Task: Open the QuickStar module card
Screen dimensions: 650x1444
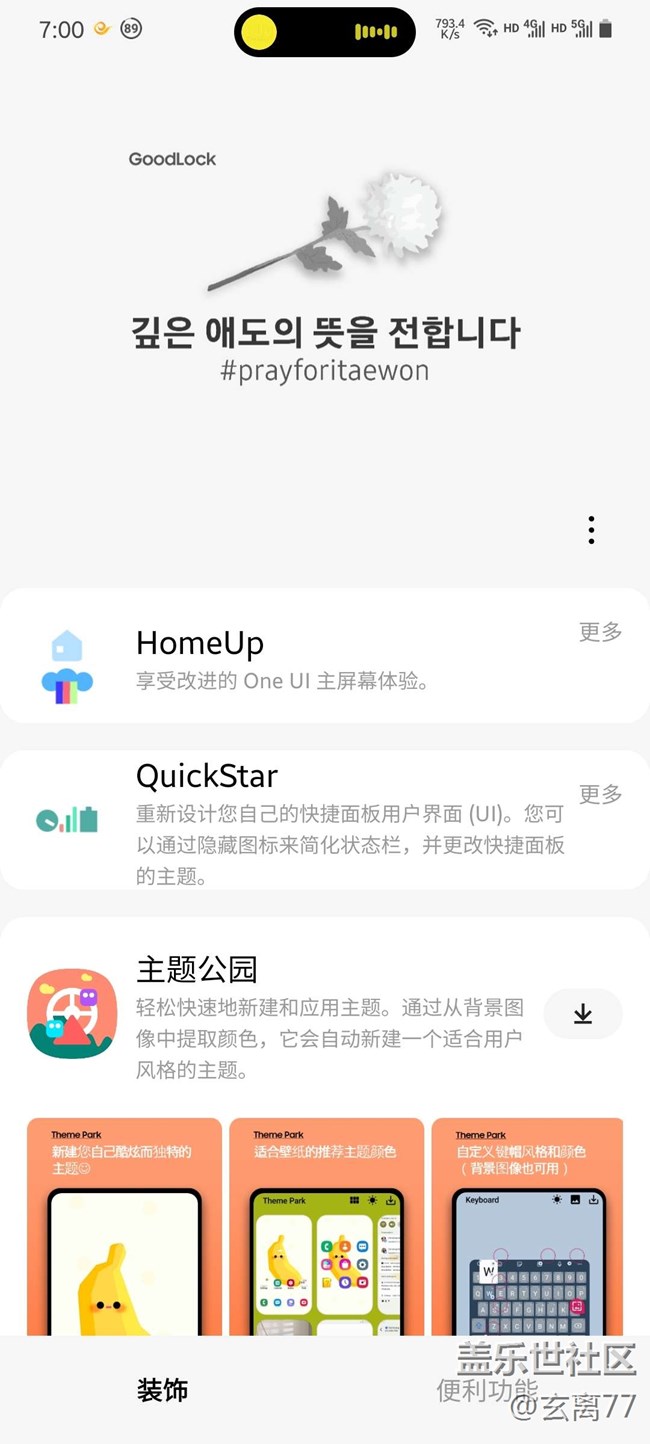Action: coord(300,820)
